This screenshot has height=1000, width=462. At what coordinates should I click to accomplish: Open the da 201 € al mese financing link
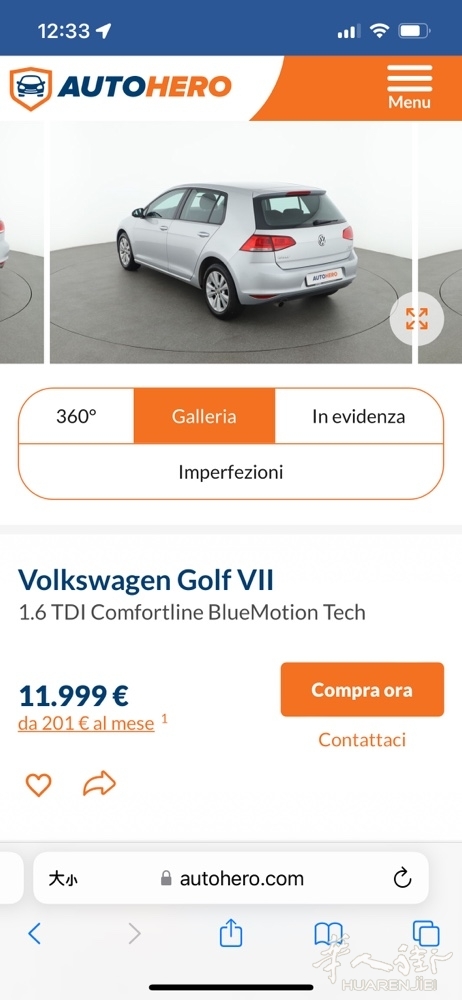[x=86, y=723]
